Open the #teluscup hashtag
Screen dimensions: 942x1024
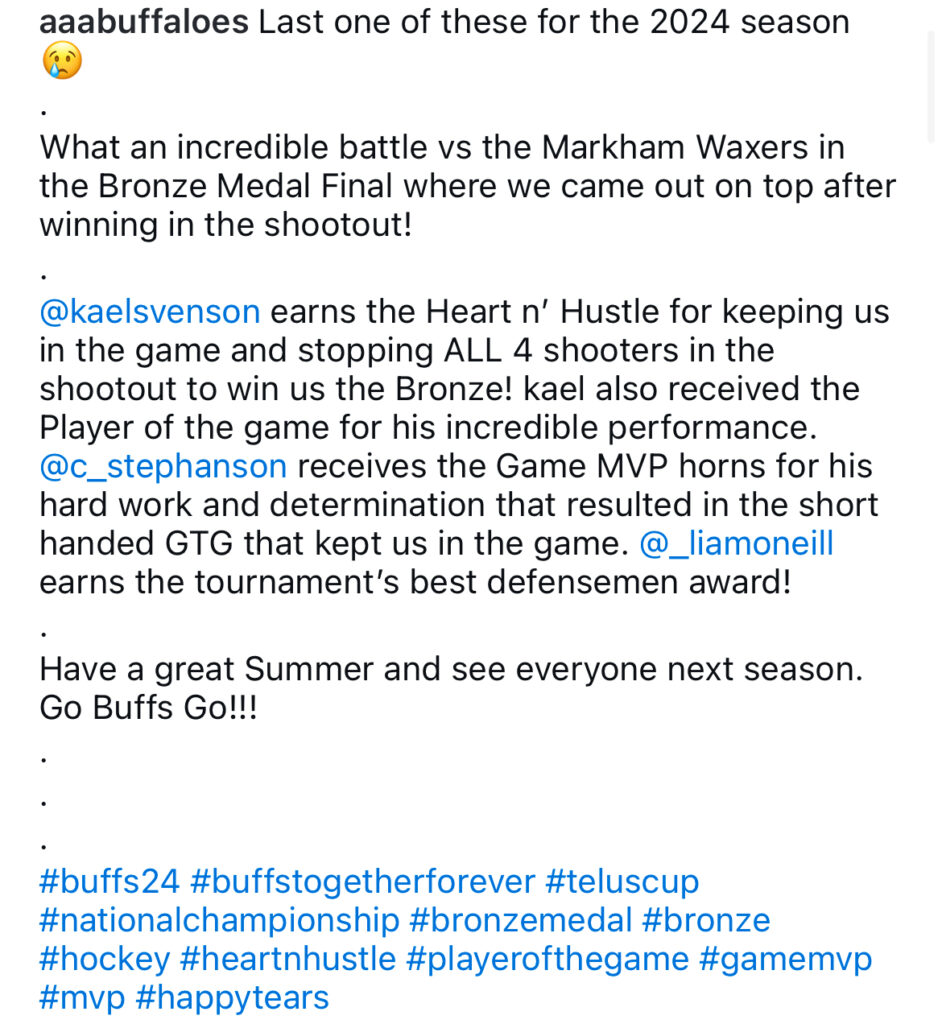pos(621,882)
